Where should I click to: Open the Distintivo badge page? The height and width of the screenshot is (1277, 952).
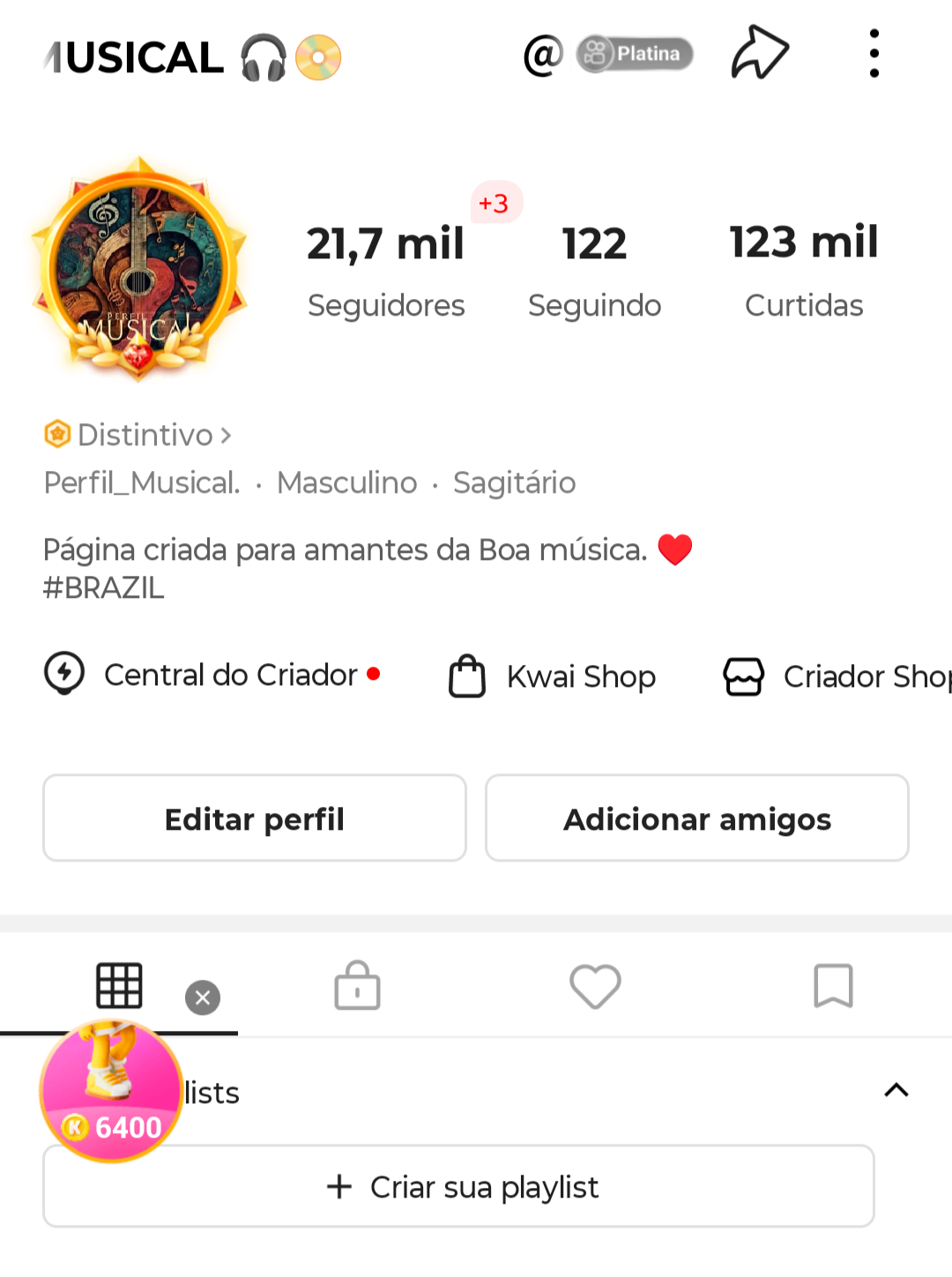tap(138, 435)
